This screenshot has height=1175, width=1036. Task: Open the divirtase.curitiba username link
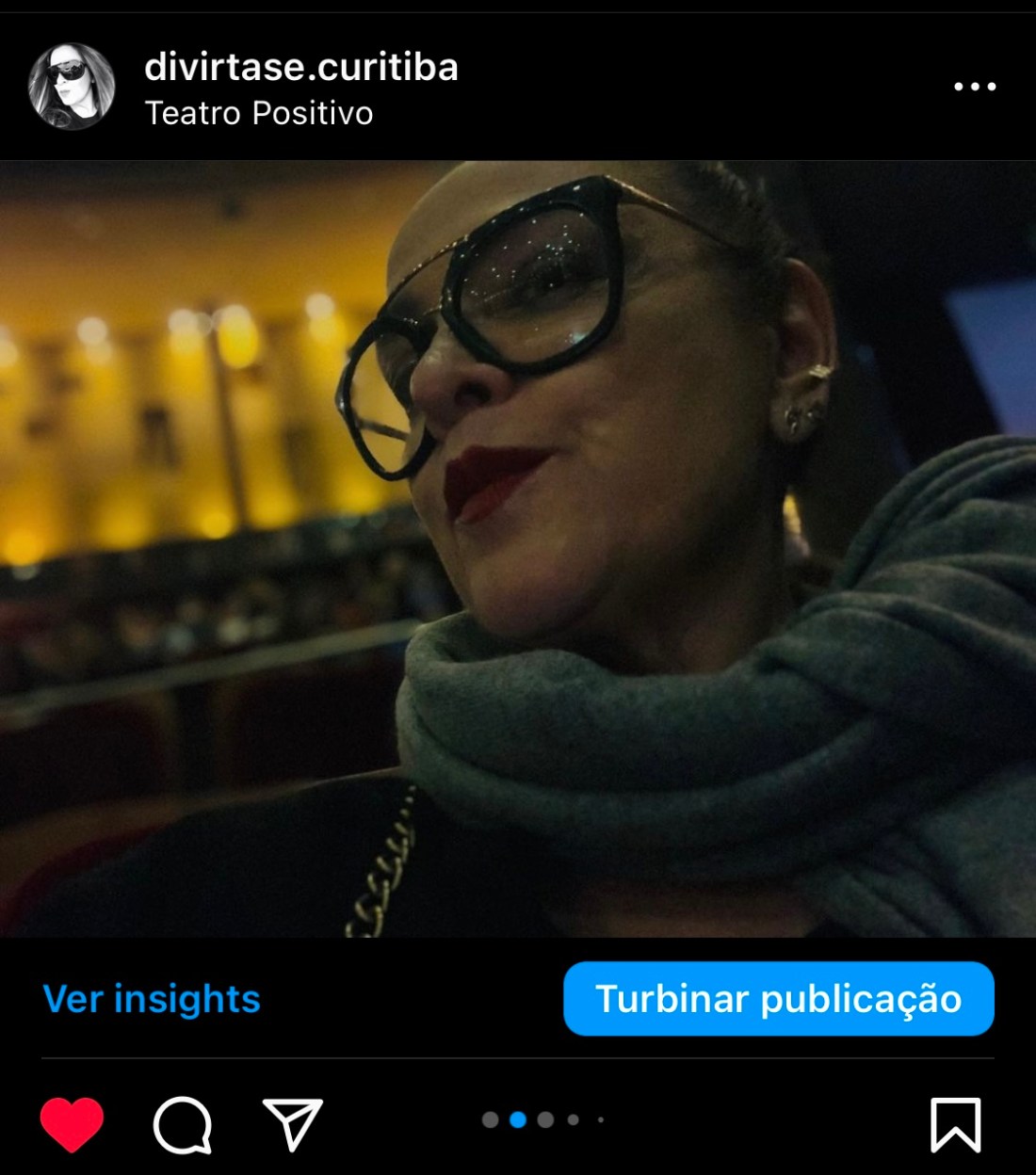click(x=301, y=68)
